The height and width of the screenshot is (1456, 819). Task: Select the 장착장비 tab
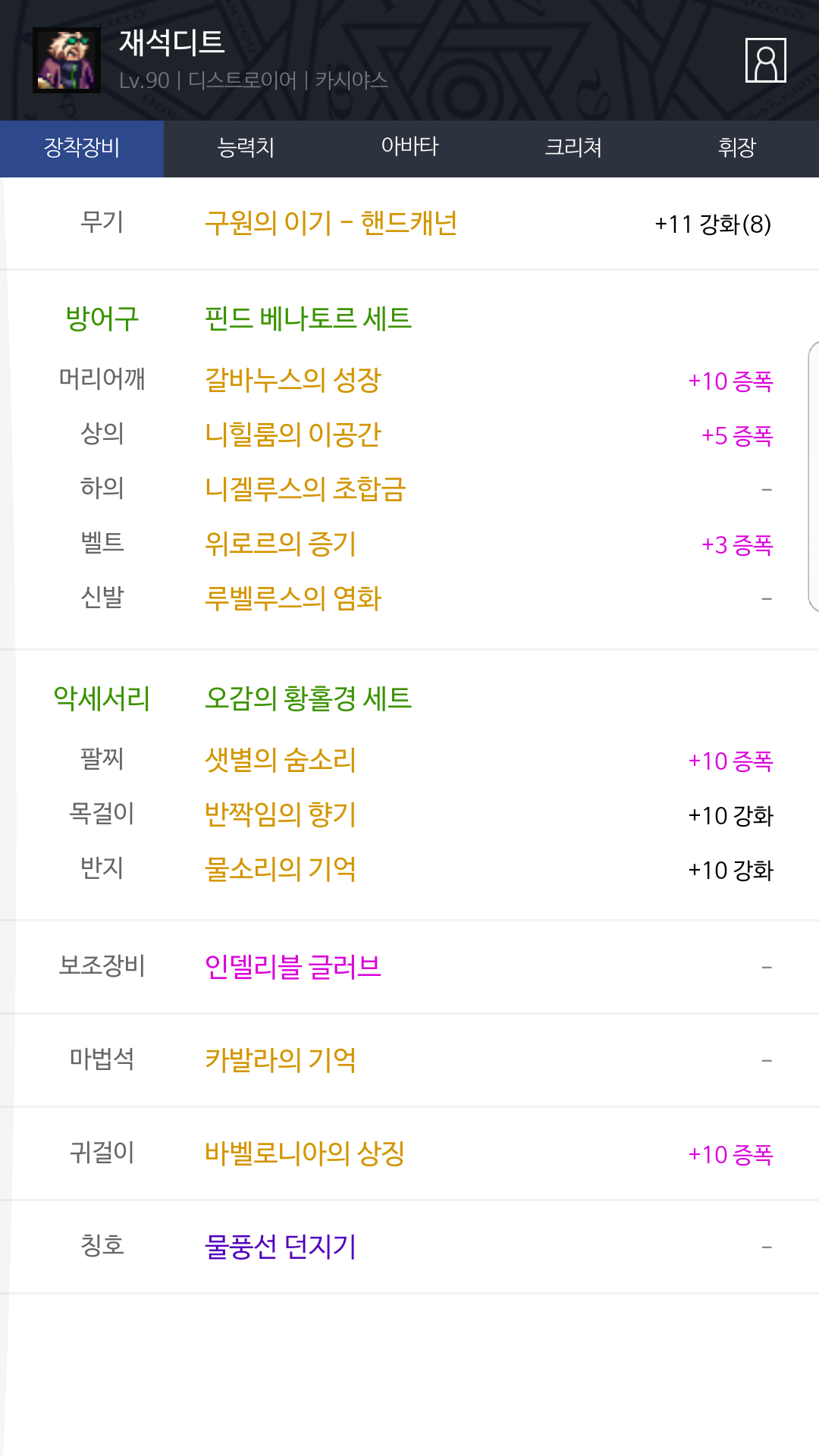point(82,148)
